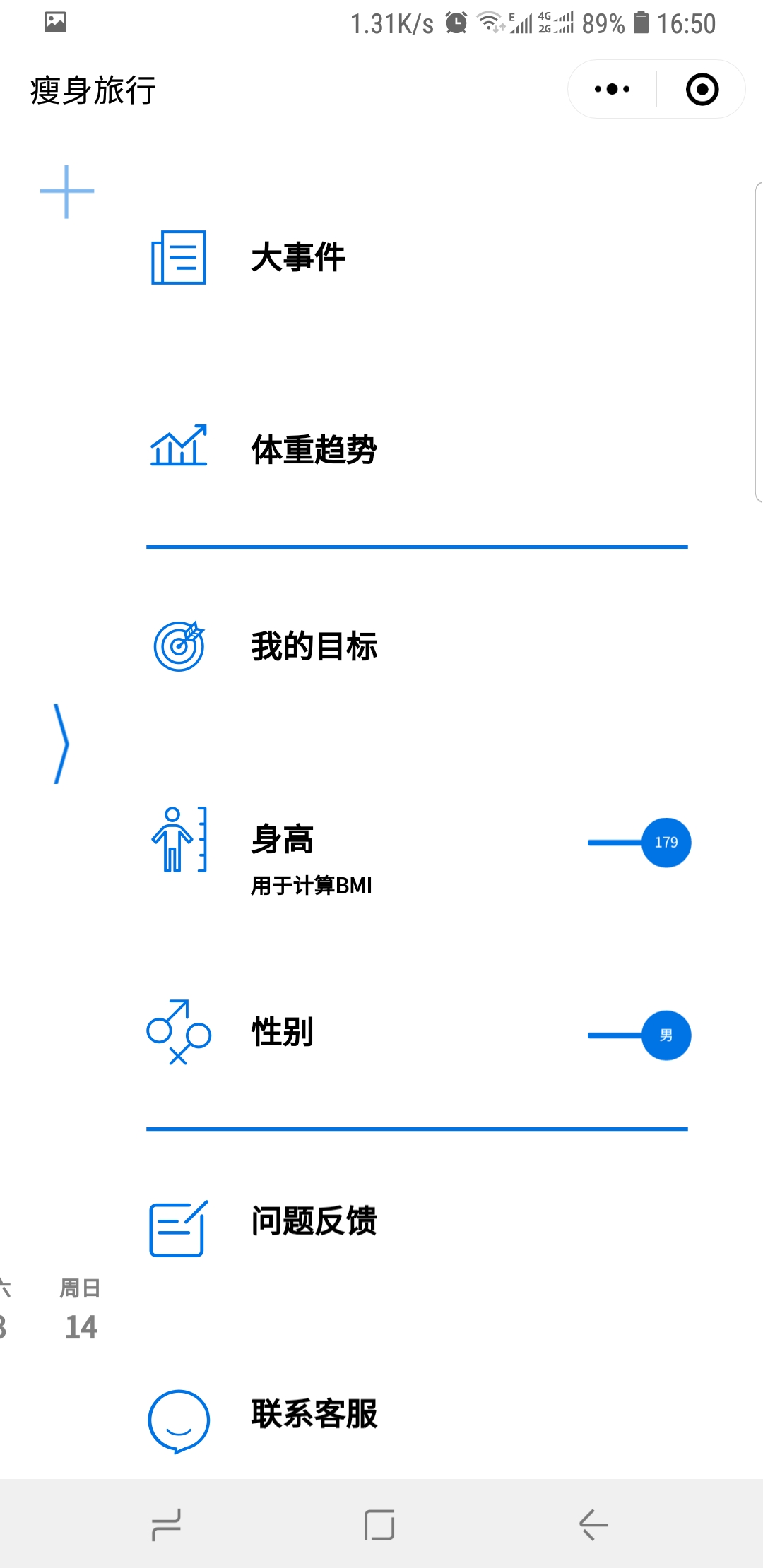Tap the blue plus icon to add a record
This screenshot has width=763, height=1568.
point(67,191)
